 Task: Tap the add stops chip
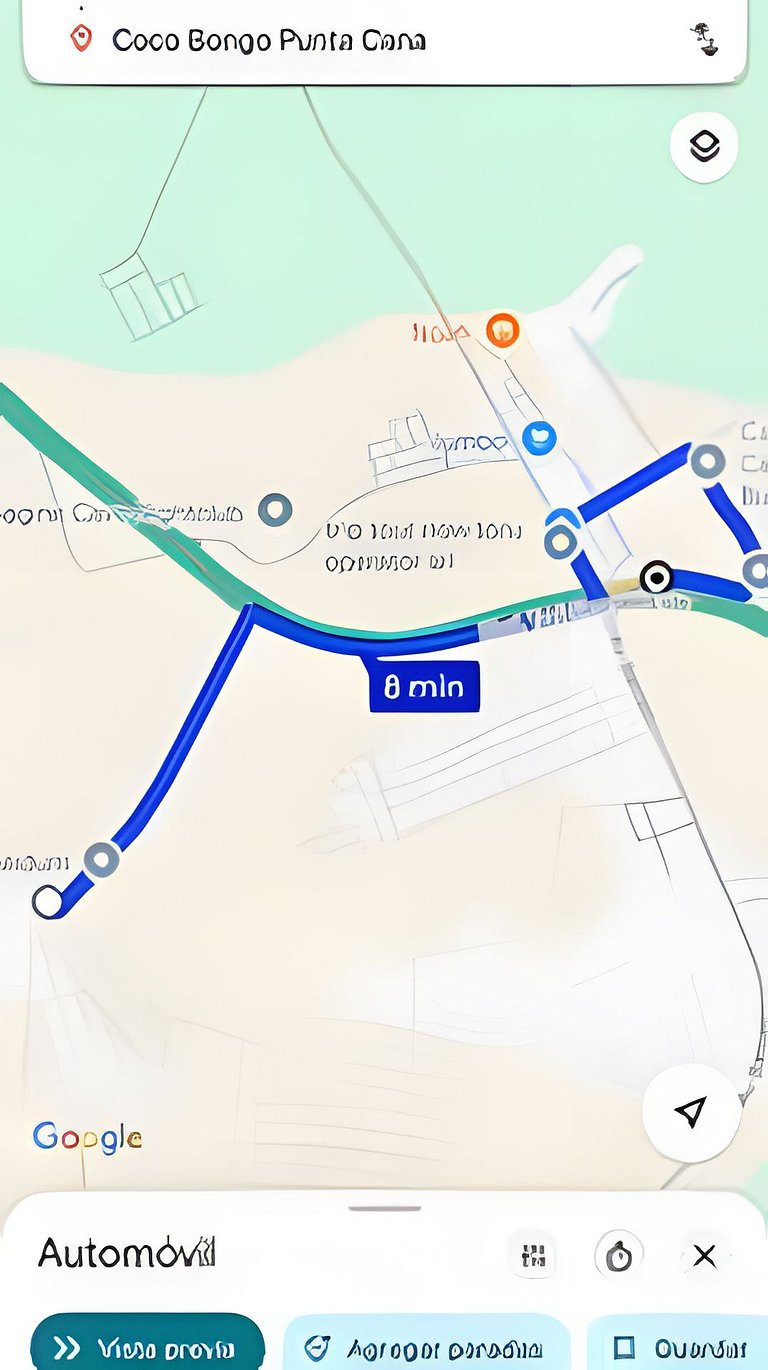coord(426,1346)
